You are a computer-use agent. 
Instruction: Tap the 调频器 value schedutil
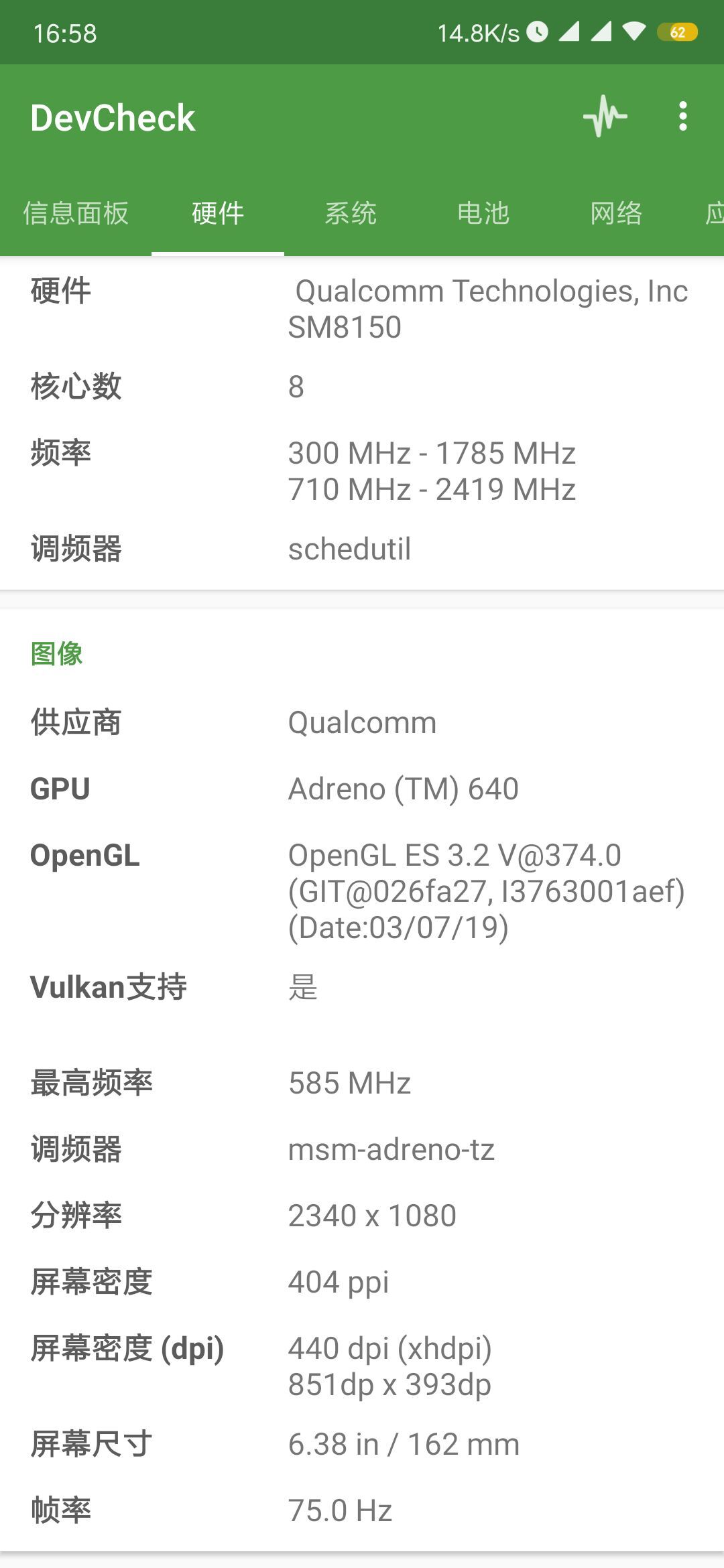tap(349, 549)
